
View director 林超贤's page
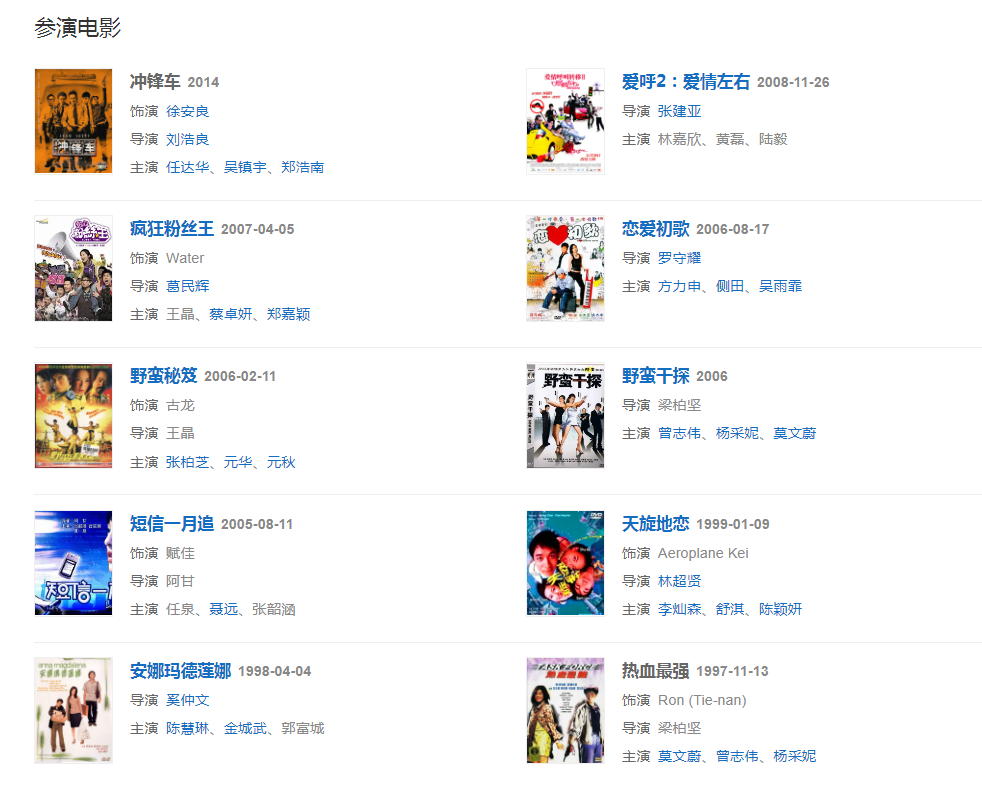point(679,581)
